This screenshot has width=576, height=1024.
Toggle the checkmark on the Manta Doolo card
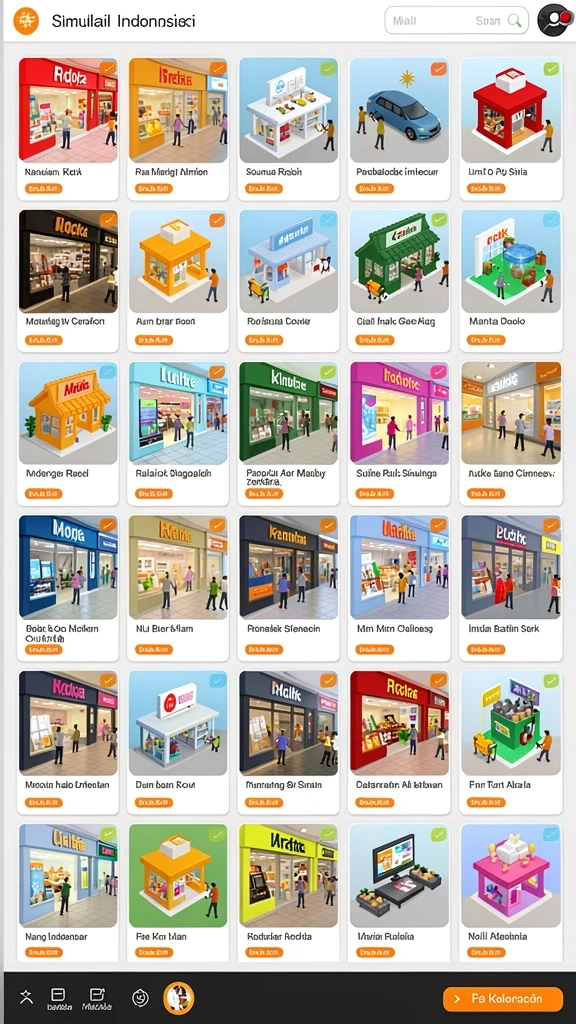click(x=551, y=219)
